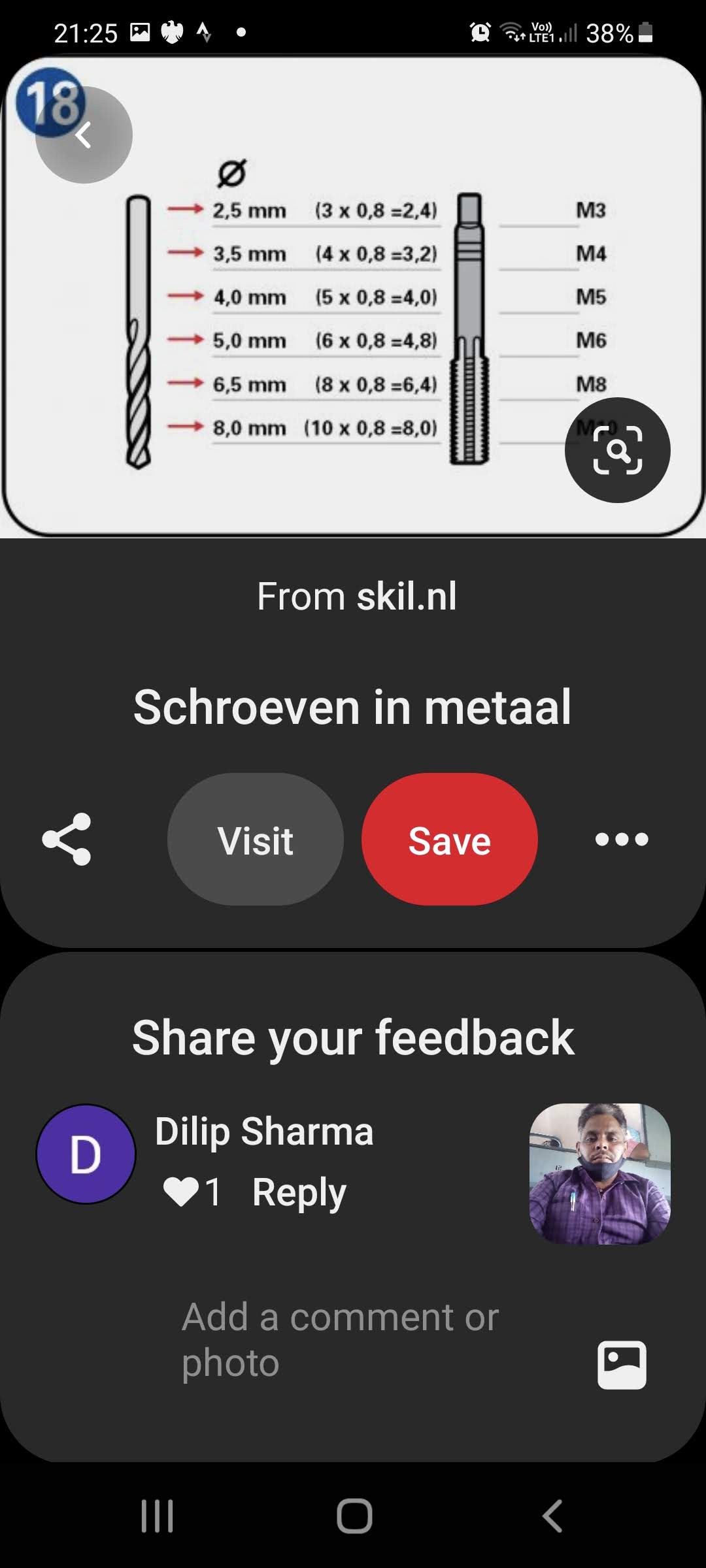Save this pin
Image resolution: width=706 pixels, height=1568 pixels.
[x=450, y=840]
